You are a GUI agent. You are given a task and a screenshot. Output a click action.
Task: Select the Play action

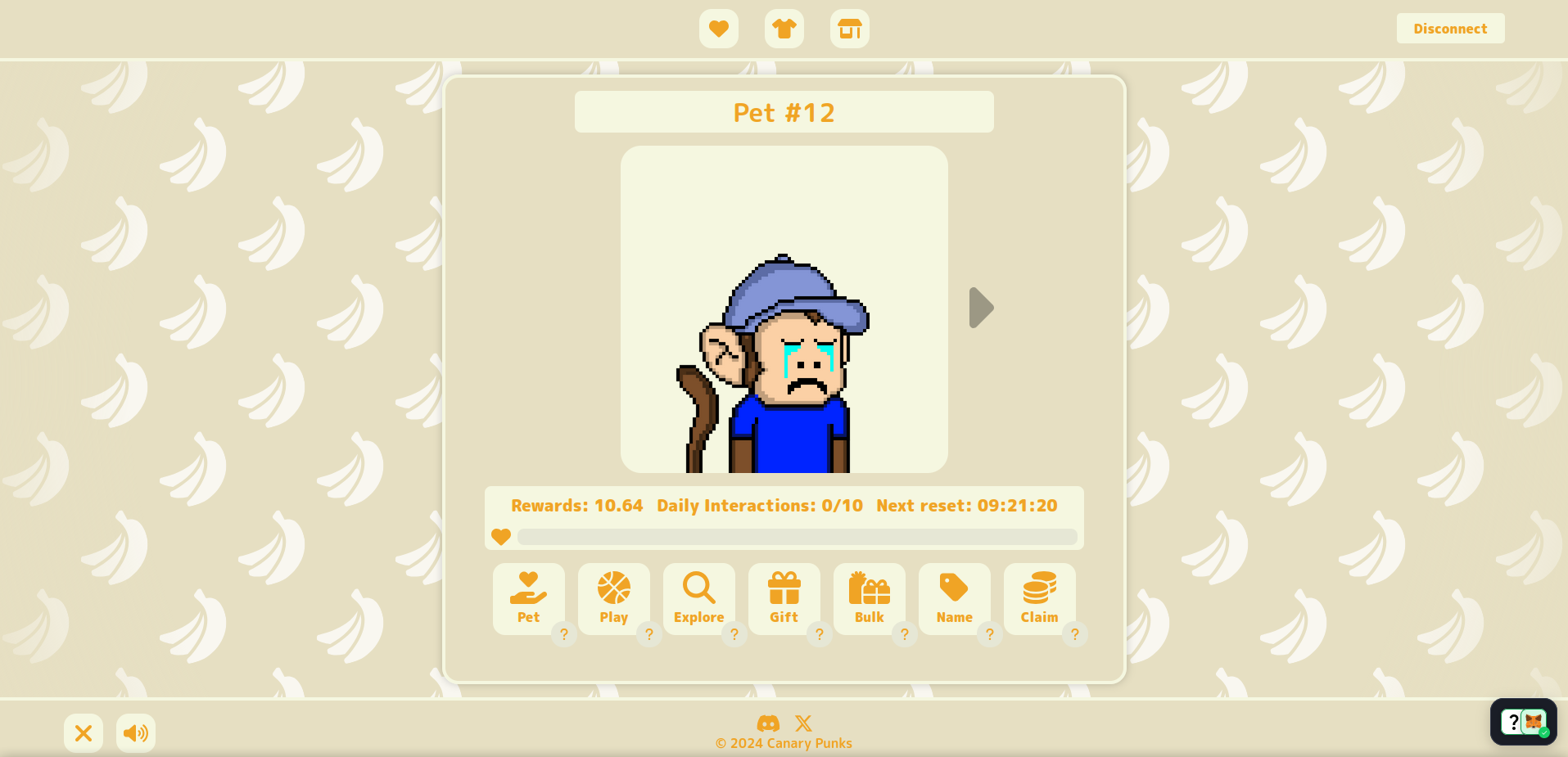click(613, 597)
